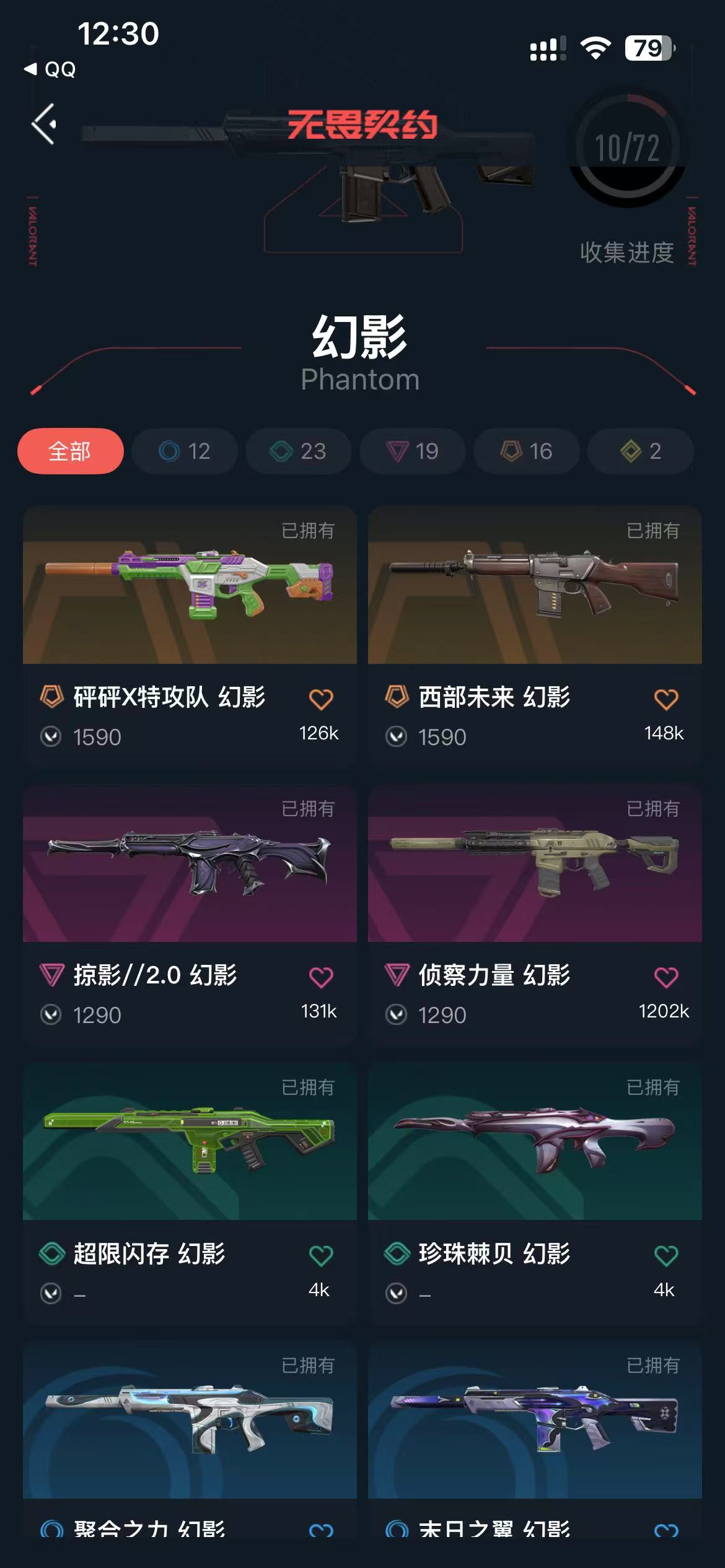
Task: Like the 侦察力量 幻影 skin
Action: tap(666, 977)
